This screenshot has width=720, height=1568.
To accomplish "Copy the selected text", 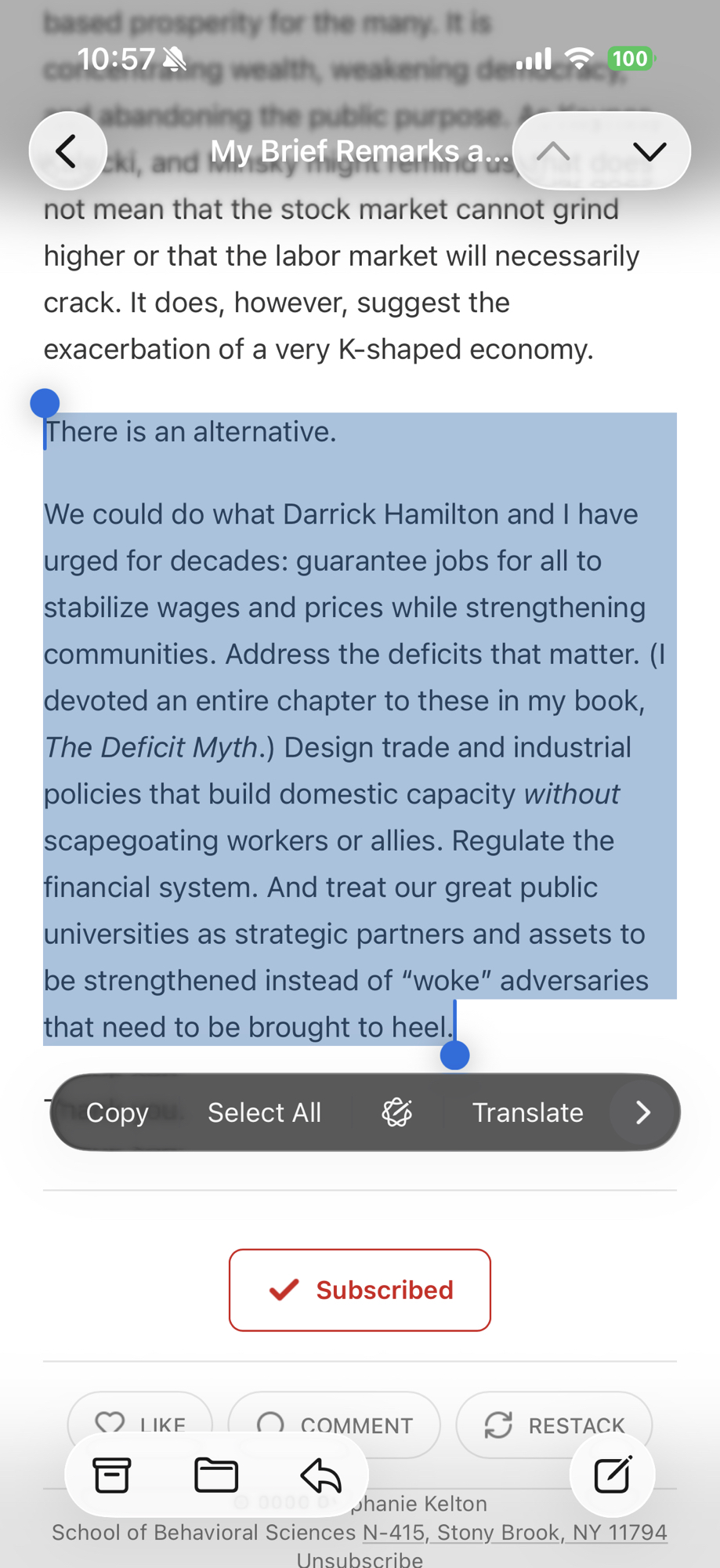I will point(117,1112).
